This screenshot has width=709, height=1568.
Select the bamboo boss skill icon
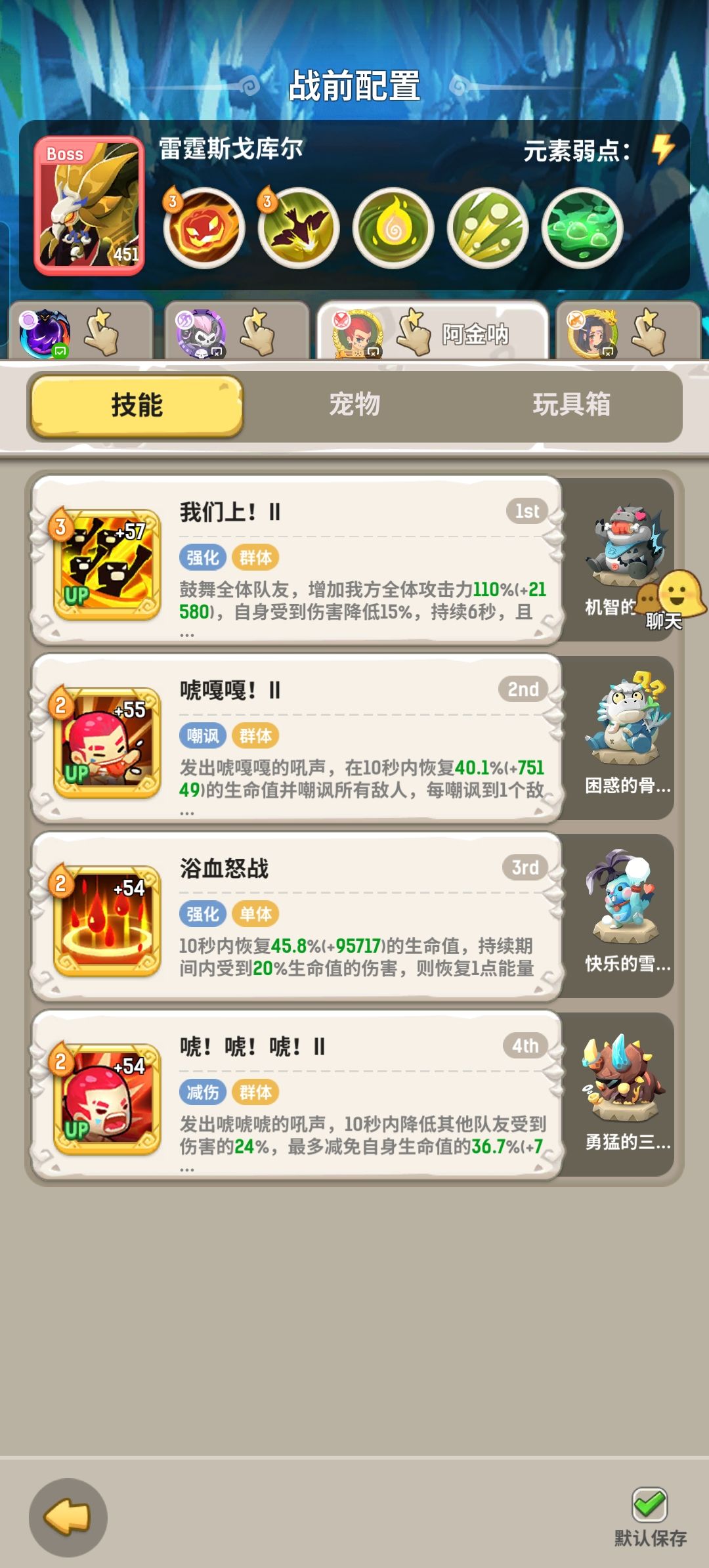(488, 227)
